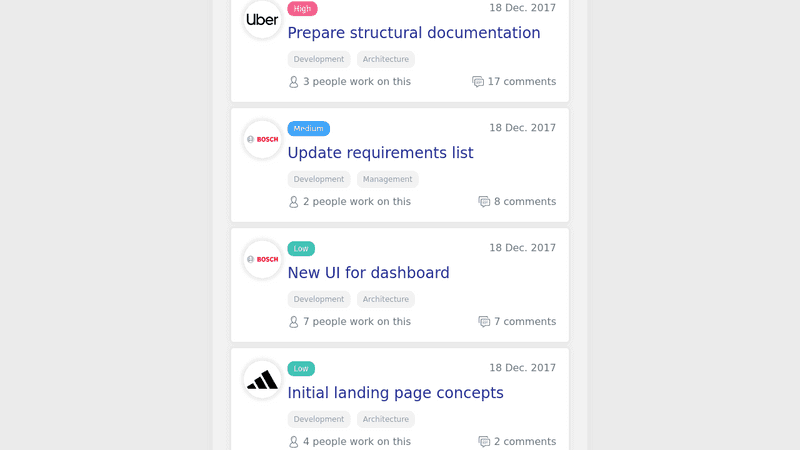
Task: Select Management tag on Update requirements list
Action: coord(387,179)
